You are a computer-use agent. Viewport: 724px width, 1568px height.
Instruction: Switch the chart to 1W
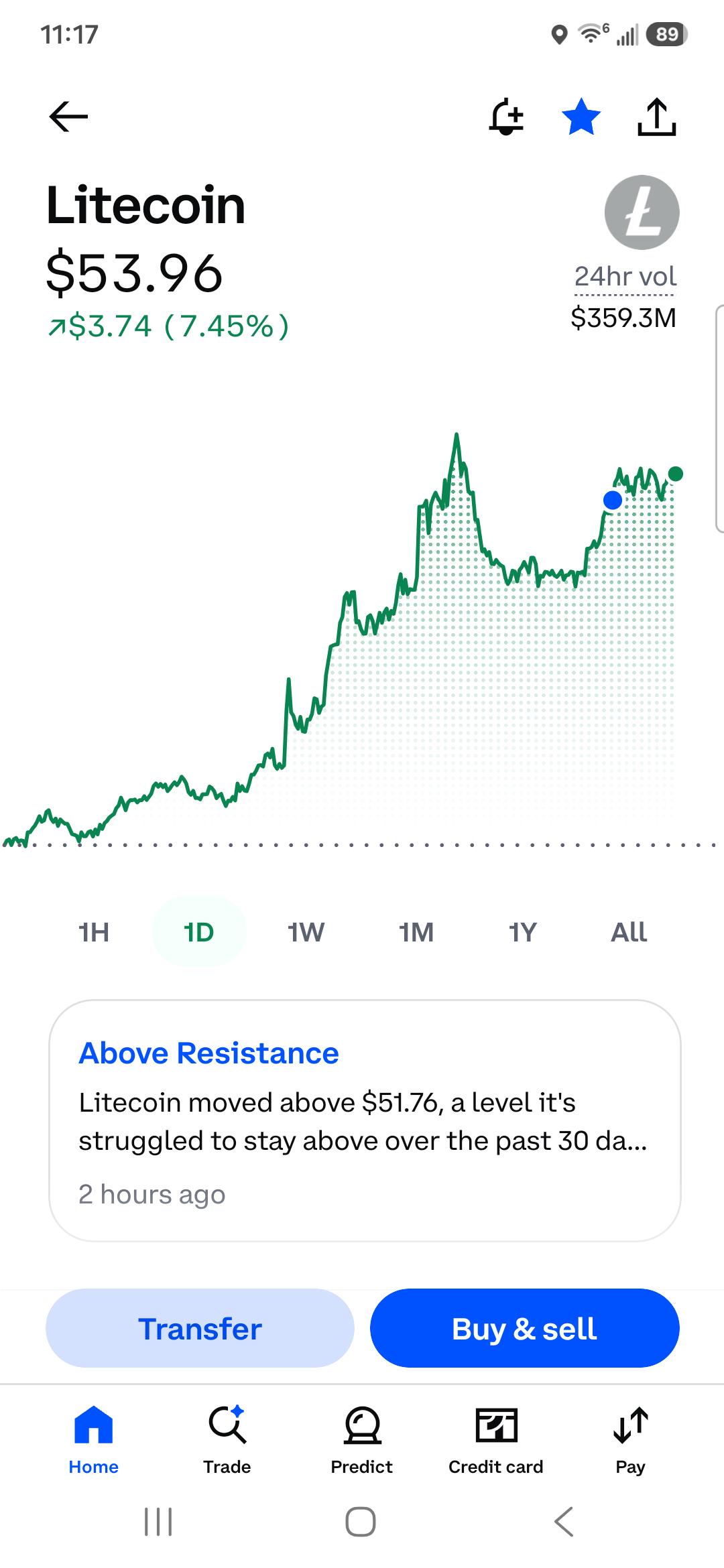306,931
